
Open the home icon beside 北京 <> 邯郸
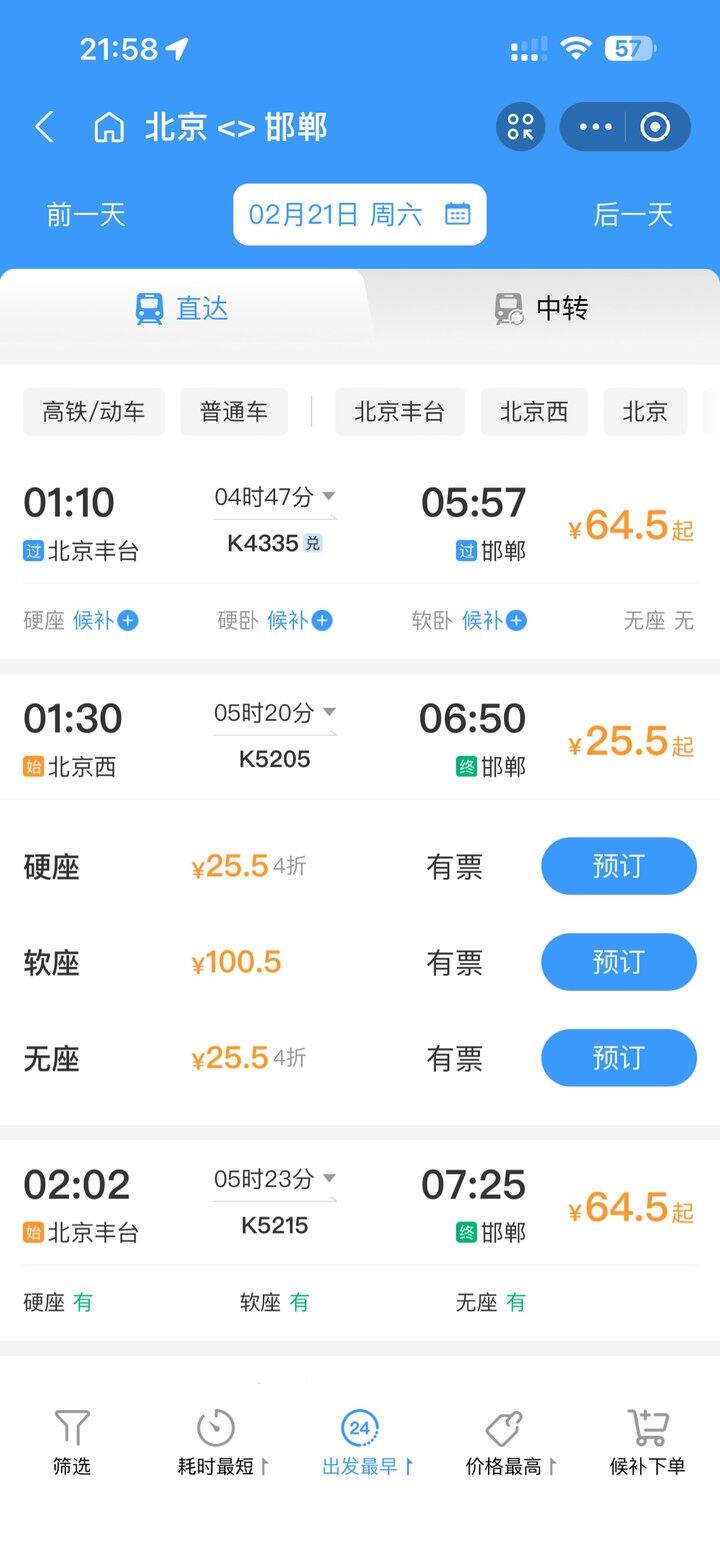coord(109,127)
